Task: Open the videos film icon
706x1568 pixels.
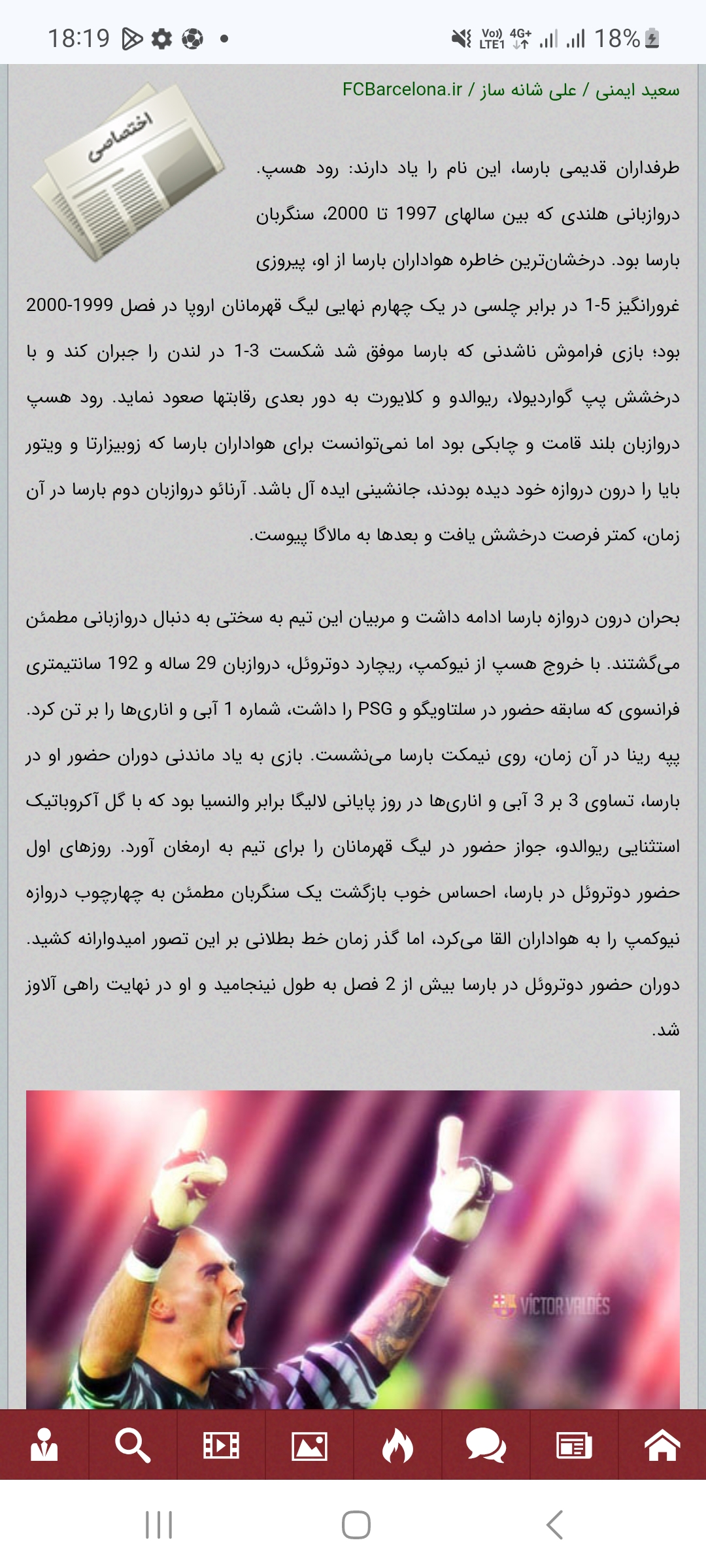Action: coord(221,1445)
